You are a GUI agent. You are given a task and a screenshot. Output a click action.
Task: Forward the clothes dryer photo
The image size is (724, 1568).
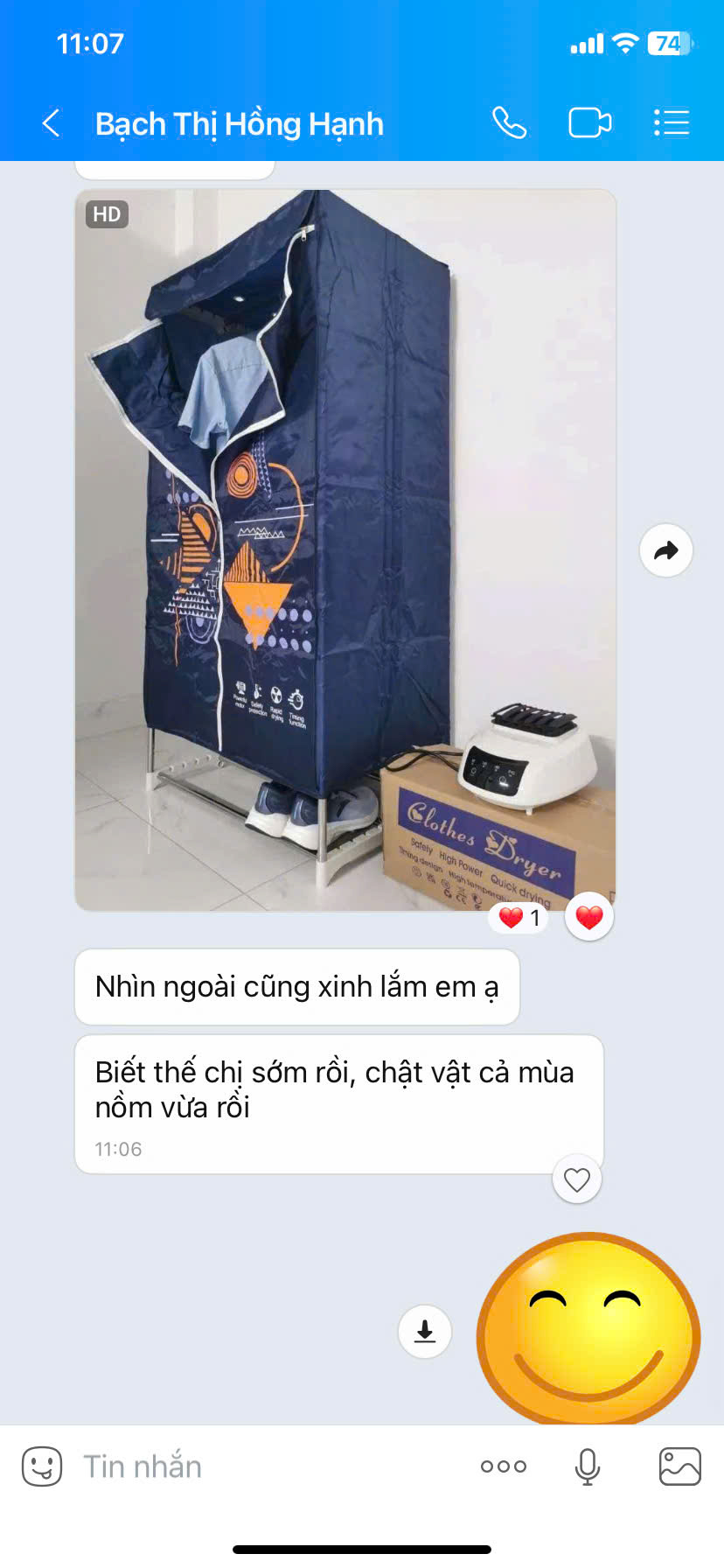[666, 550]
